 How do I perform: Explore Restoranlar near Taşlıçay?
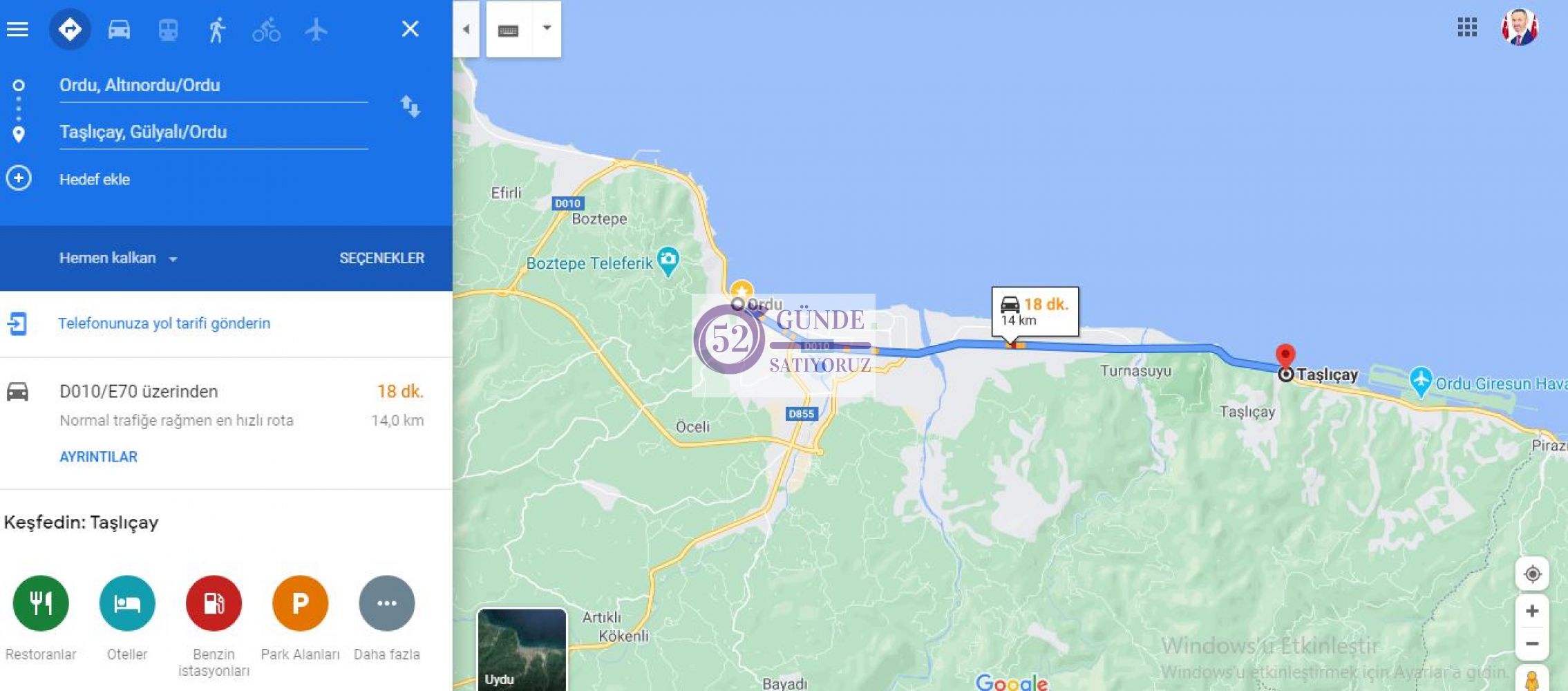click(x=41, y=603)
